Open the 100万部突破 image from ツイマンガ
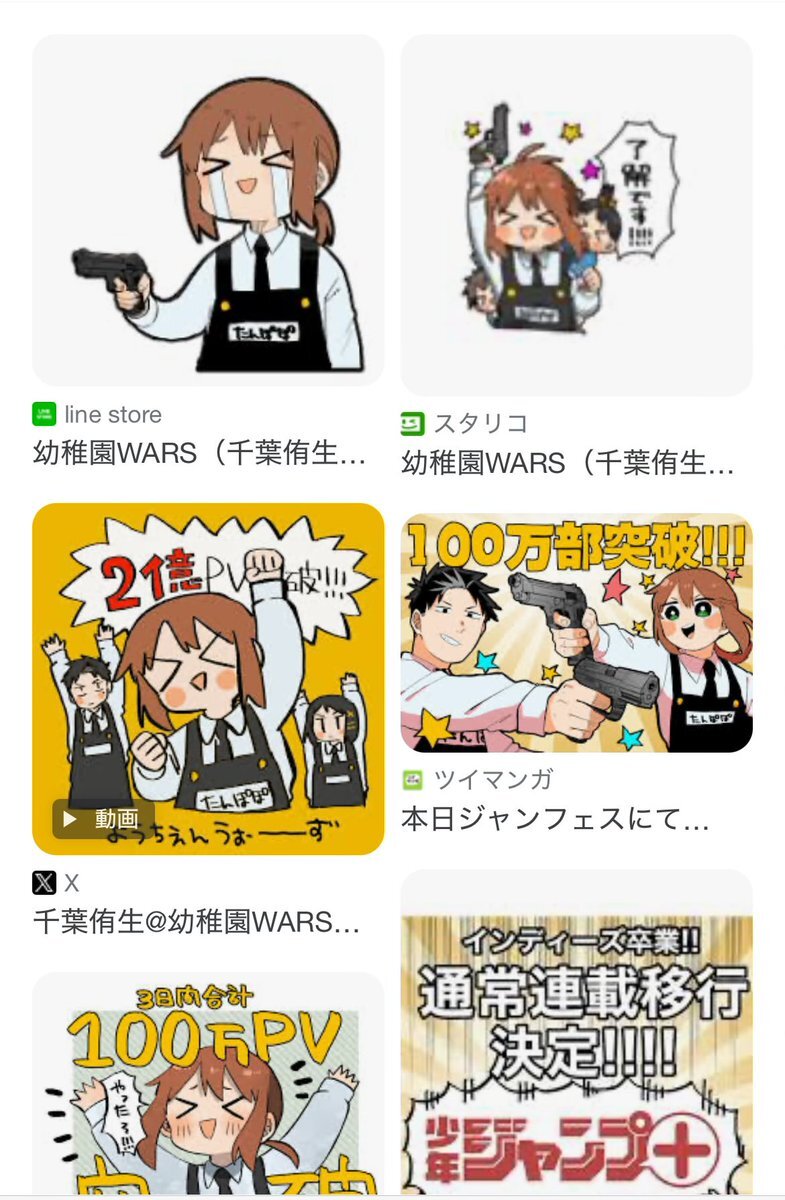The image size is (785, 1200). 576,633
